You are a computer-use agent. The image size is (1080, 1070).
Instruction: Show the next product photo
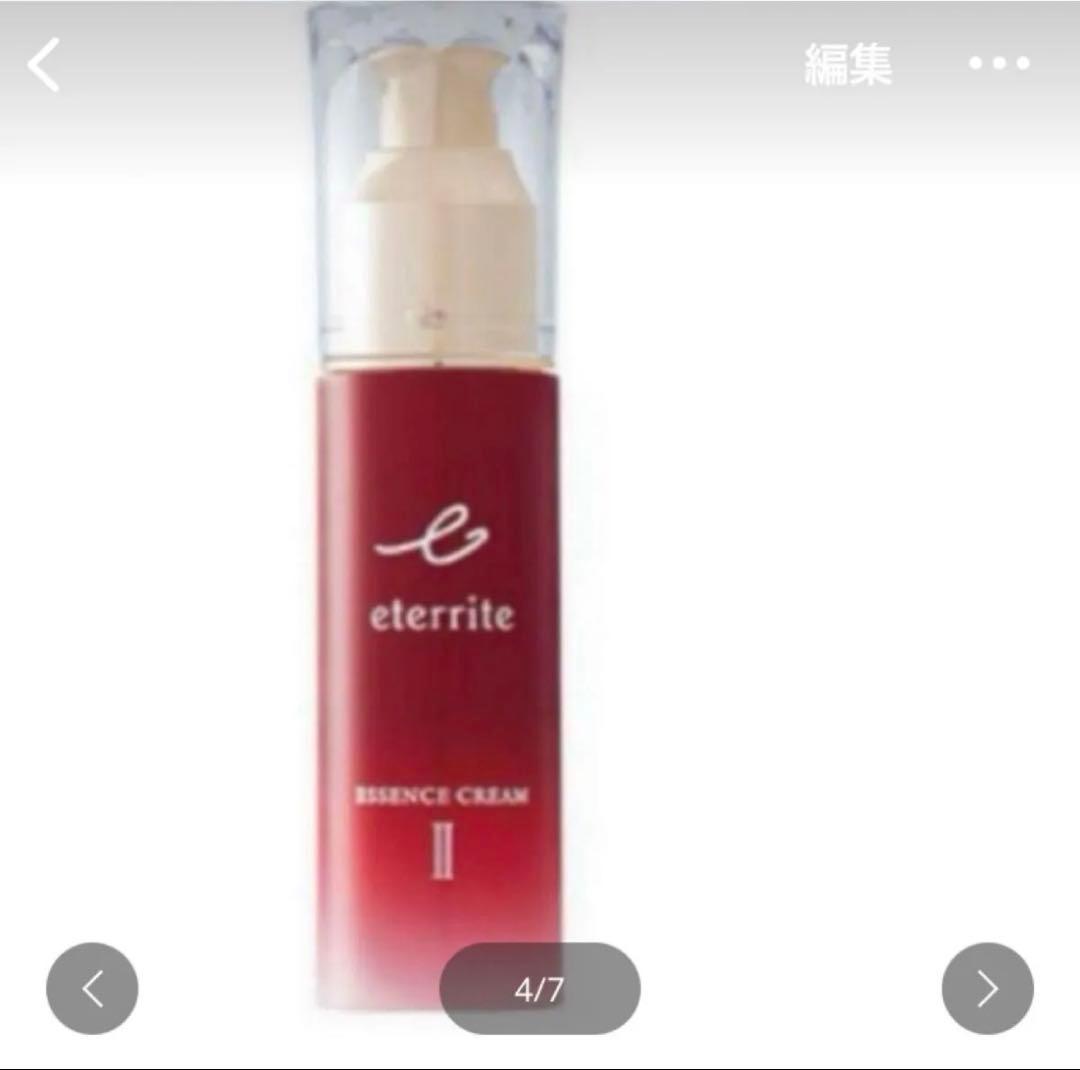[x=987, y=989]
